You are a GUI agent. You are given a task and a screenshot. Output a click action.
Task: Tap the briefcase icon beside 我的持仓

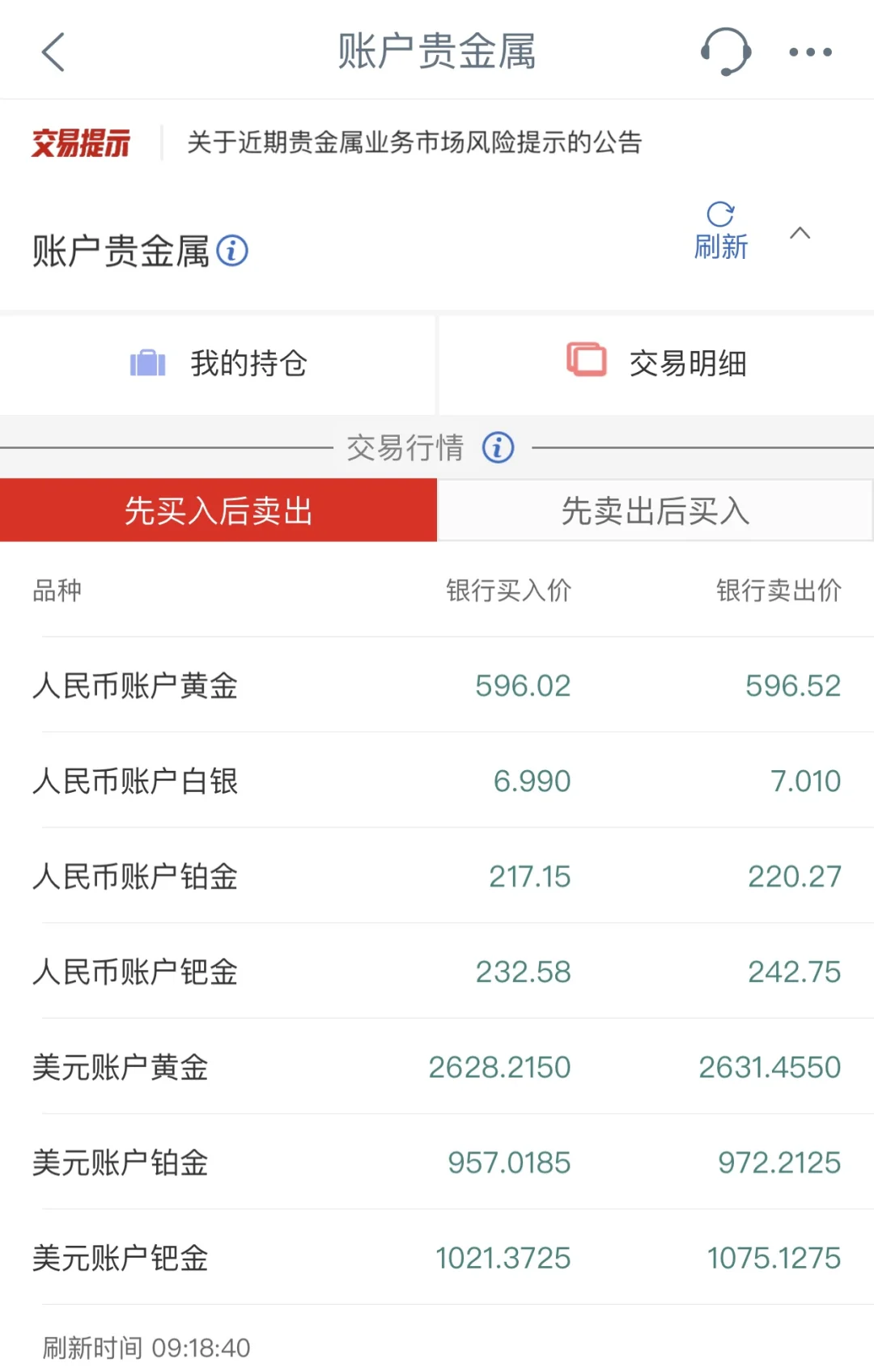tap(148, 364)
